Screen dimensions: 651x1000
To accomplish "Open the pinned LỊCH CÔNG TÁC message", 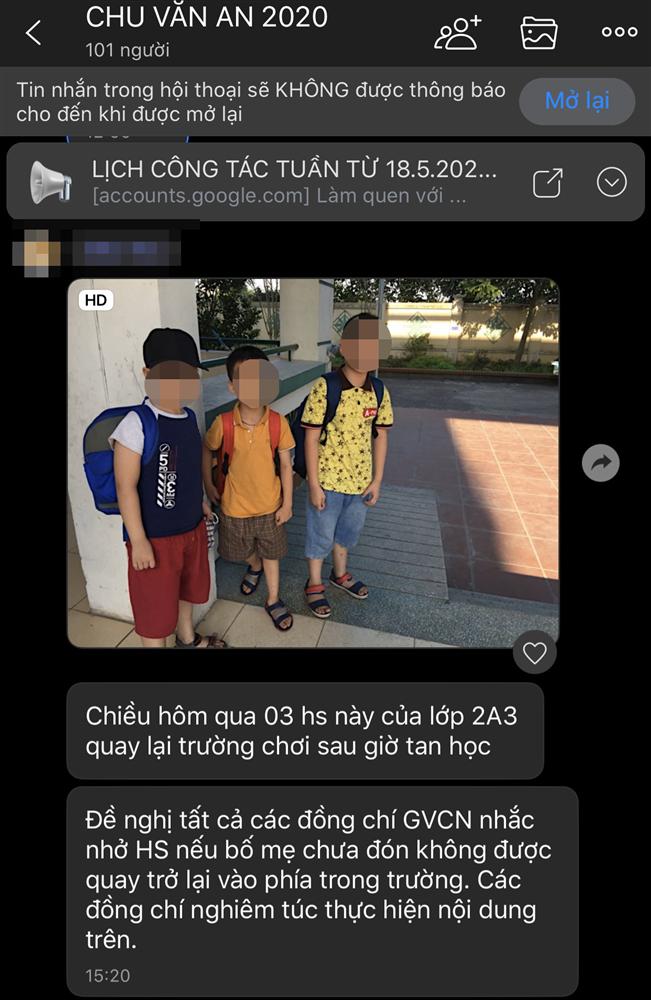I will (295, 181).
